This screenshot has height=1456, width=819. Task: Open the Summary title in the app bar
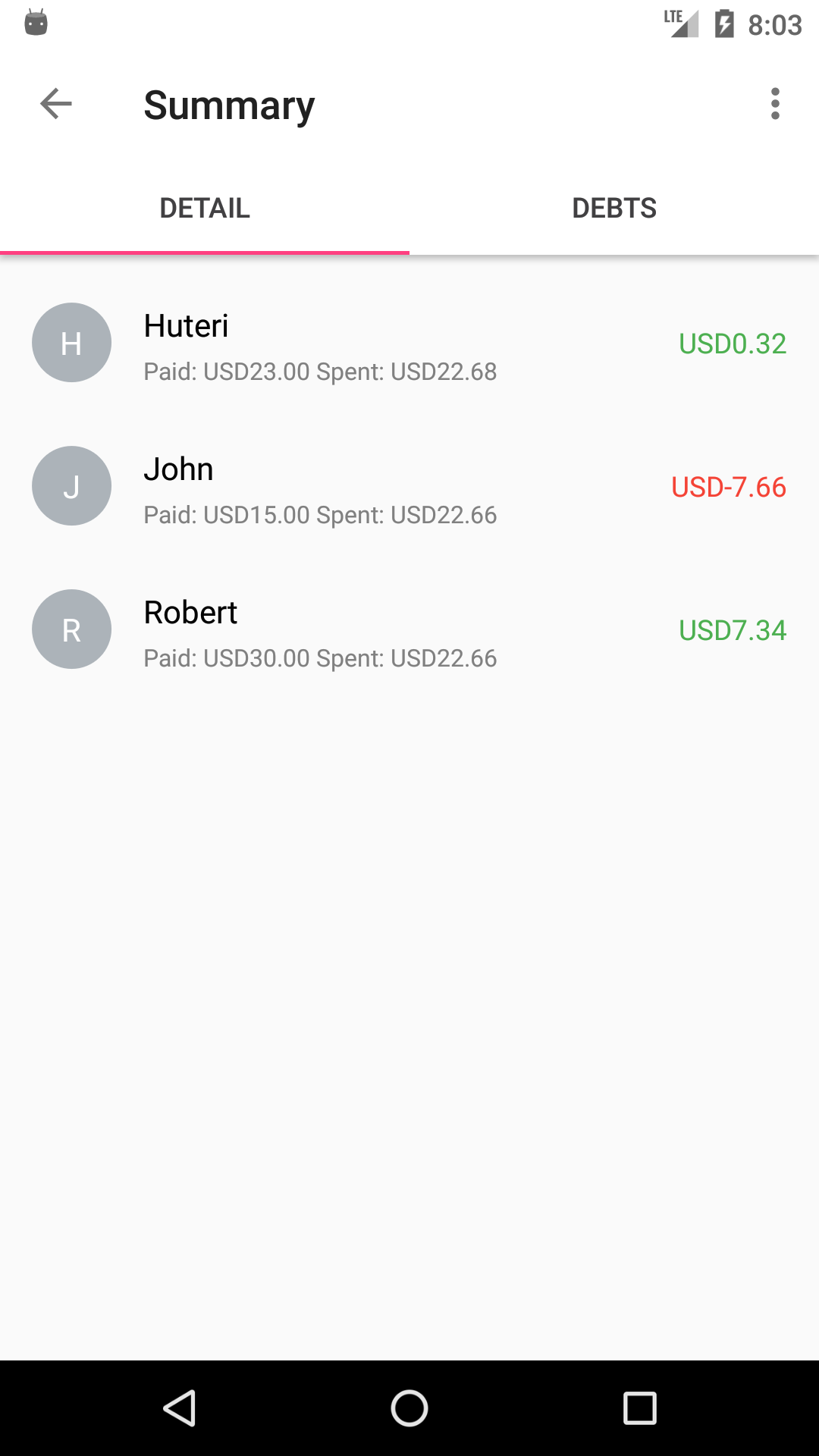(x=229, y=104)
